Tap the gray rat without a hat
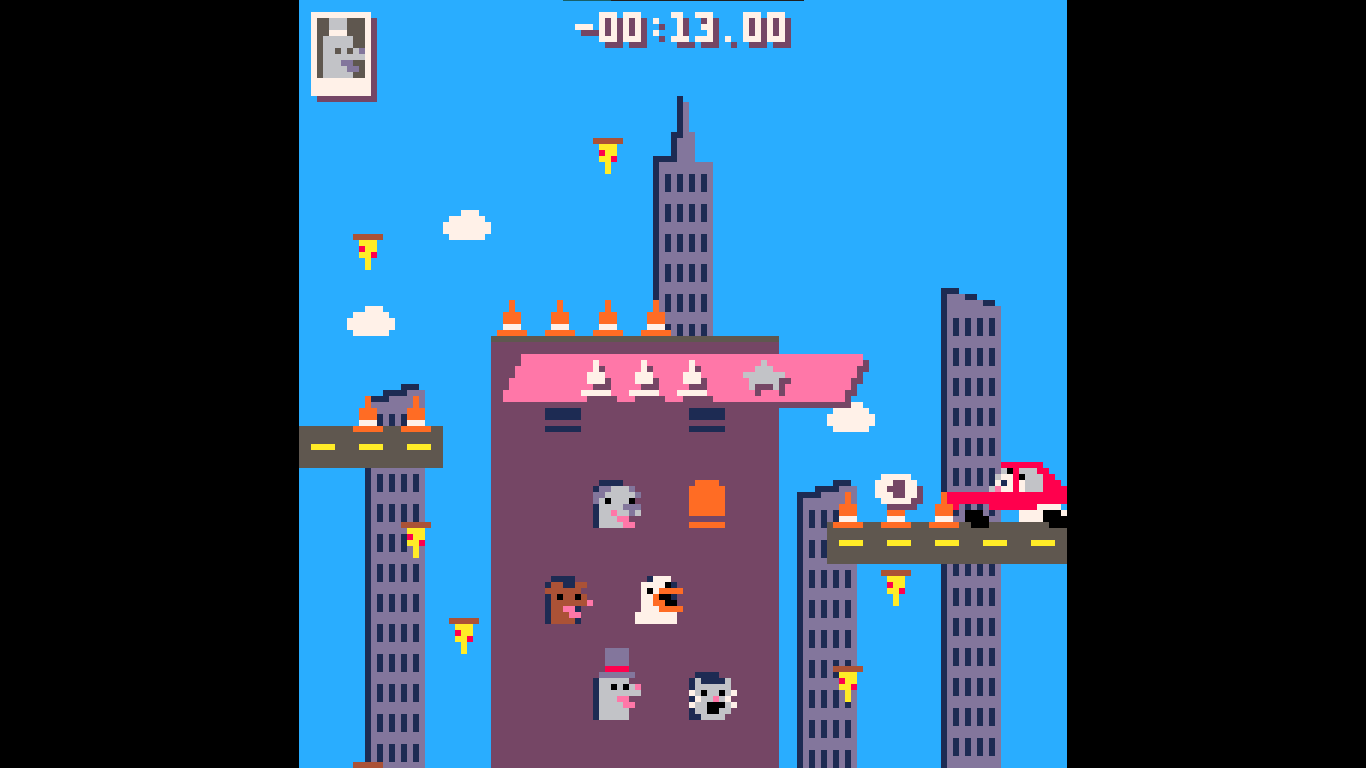 pyautogui.click(x=615, y=505)
